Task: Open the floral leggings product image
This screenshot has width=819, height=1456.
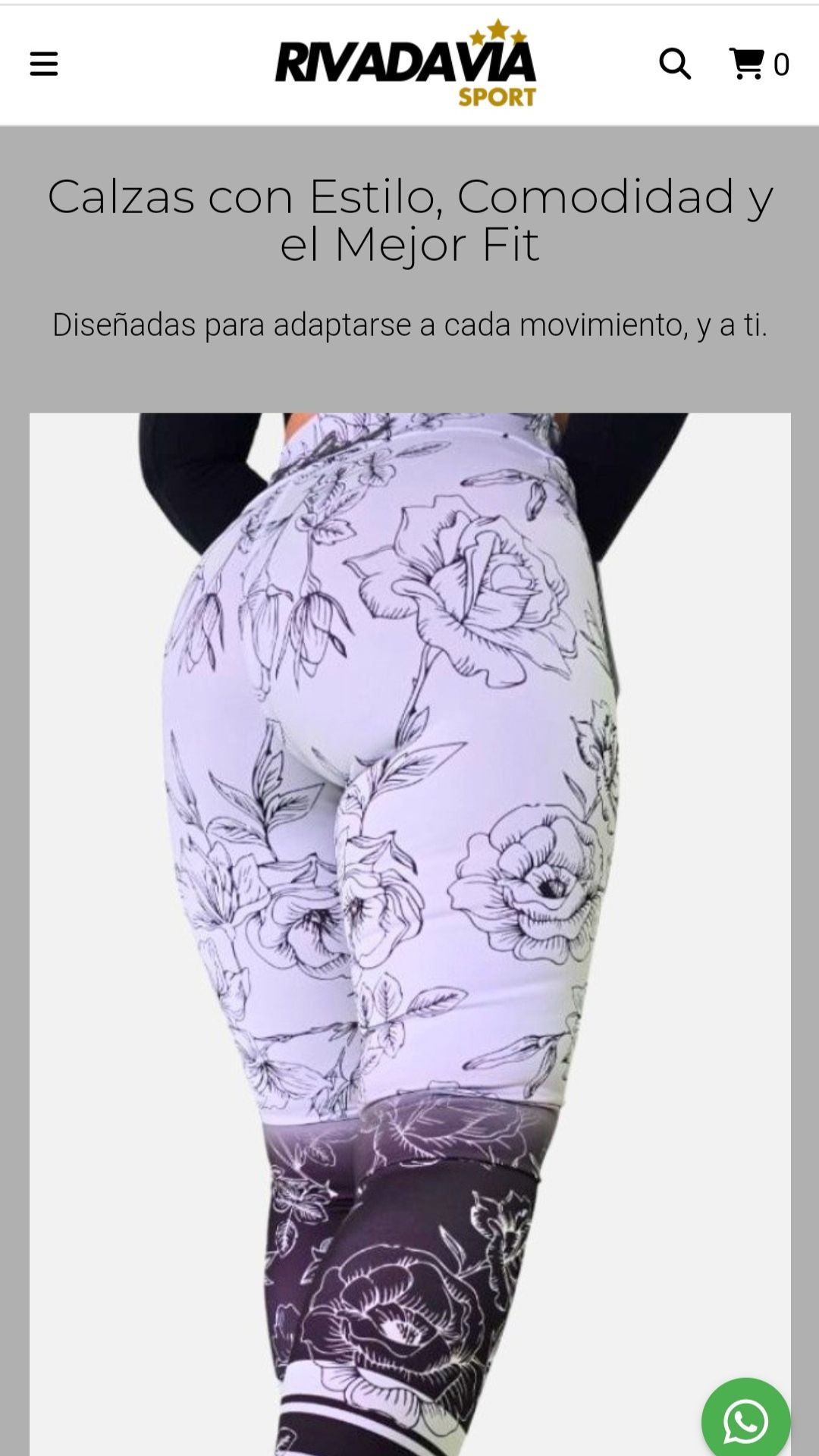Action: [x=409, y=910]
